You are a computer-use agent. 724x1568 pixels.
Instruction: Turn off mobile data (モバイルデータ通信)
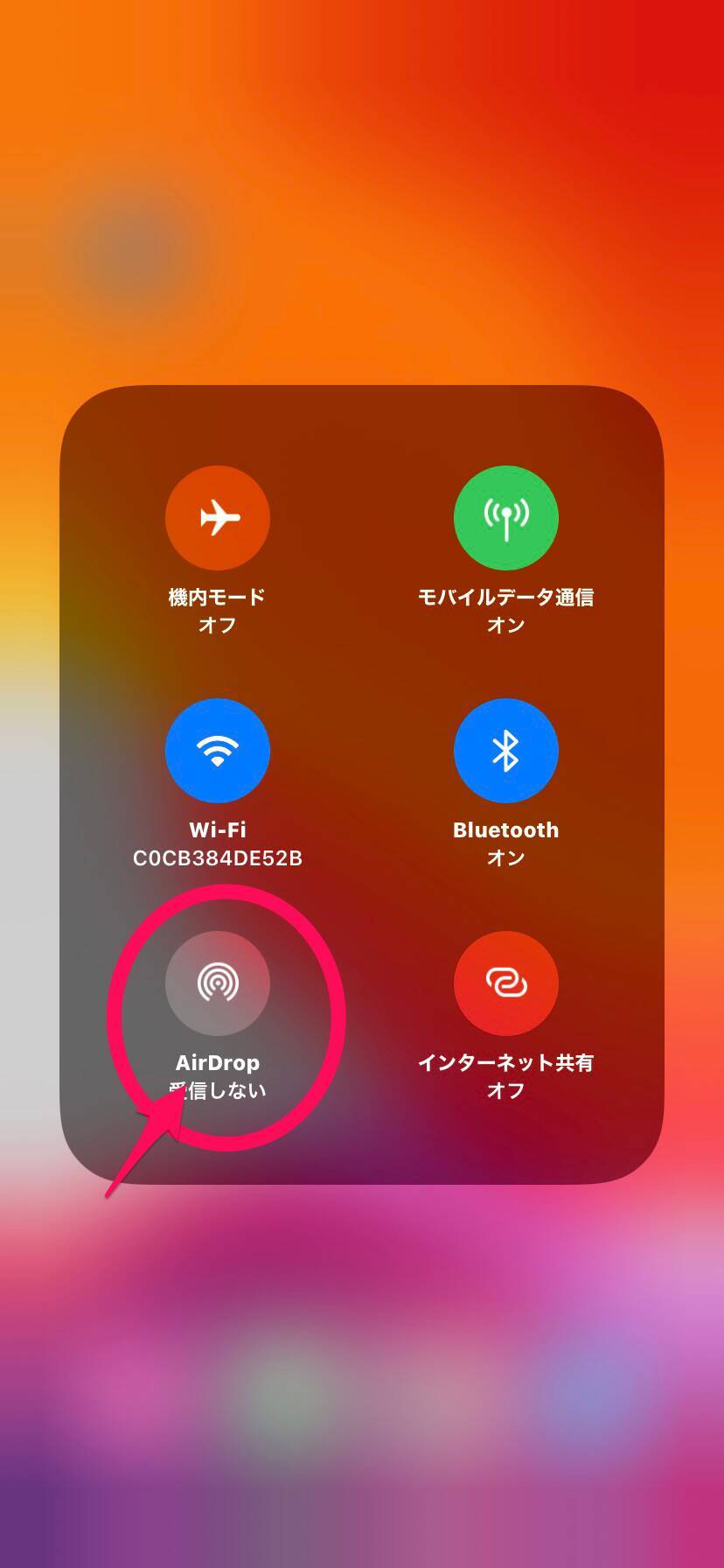click(x=505, y=518)
